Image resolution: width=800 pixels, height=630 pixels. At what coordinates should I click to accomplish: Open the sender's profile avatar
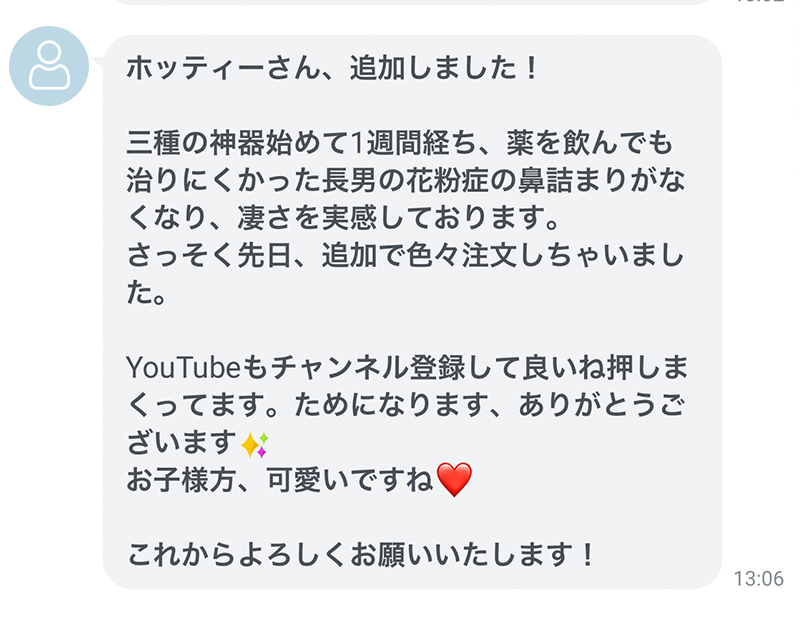(x=50, y=64)
